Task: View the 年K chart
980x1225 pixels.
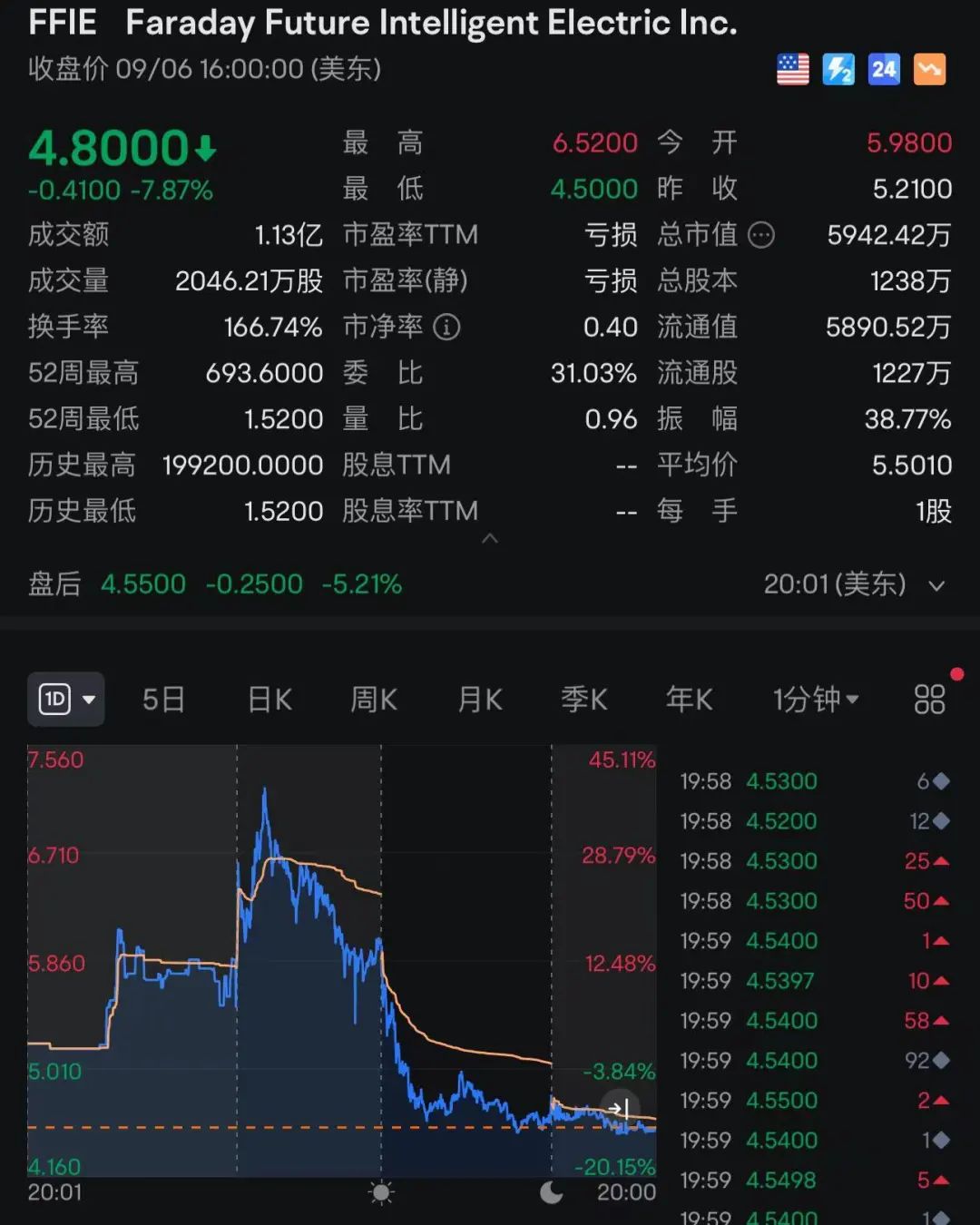Action: click(x=689, y=700)
